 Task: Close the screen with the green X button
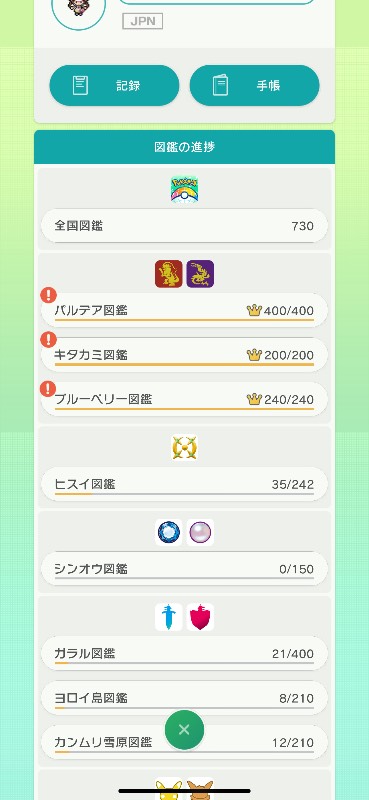click(184, 730)
